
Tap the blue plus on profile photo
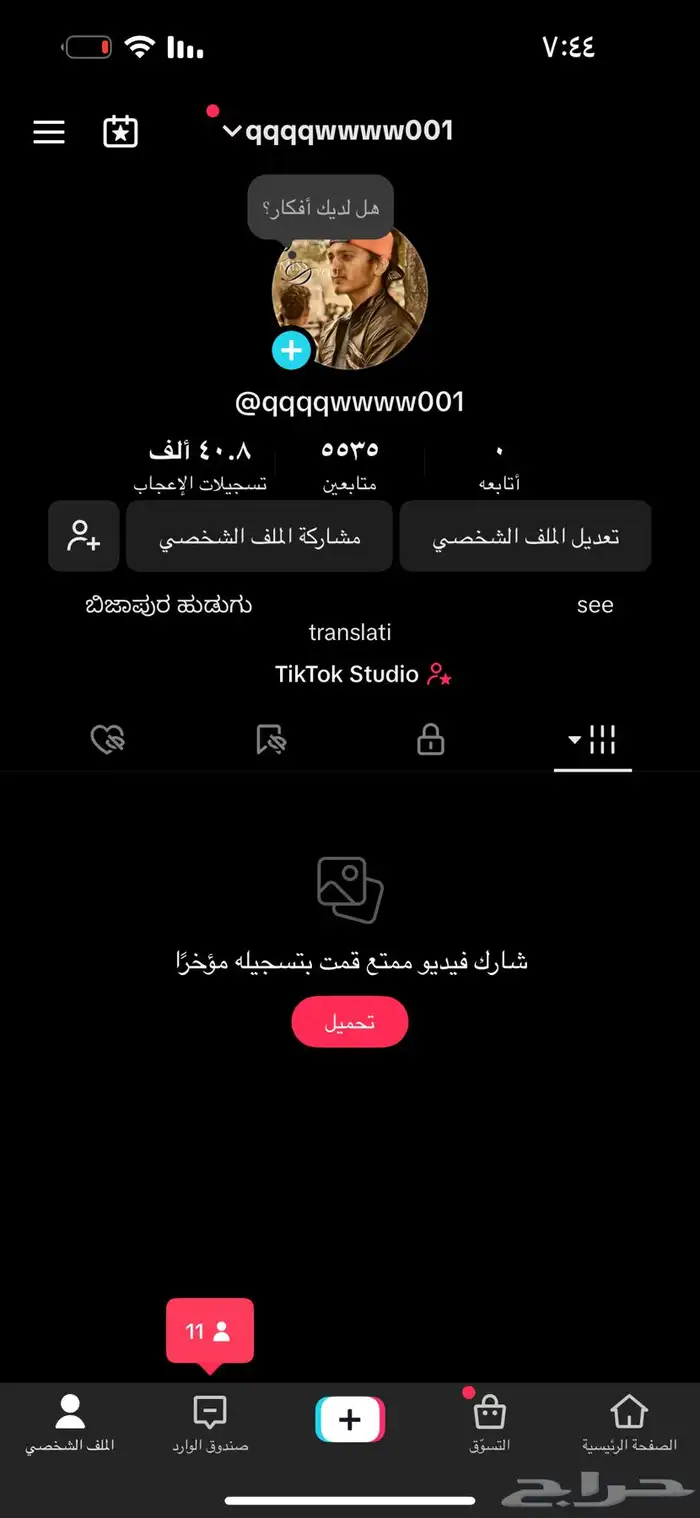(291, 350)
